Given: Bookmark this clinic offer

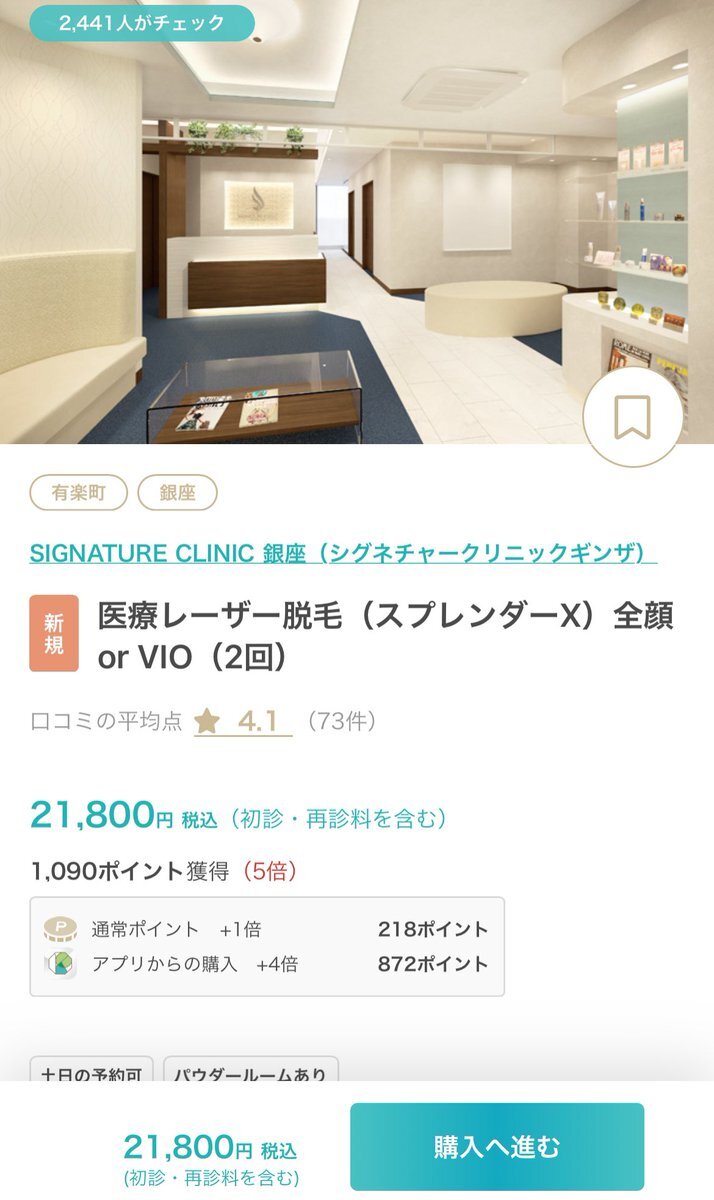Looking at the screenshot, I should point(632,417).
